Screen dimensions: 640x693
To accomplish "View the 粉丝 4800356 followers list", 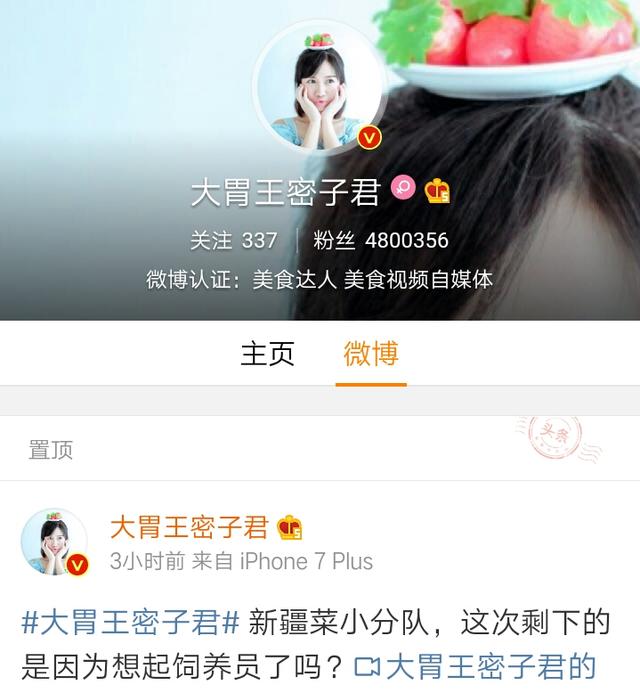I will pyautogui.click(x=381, y=241).
